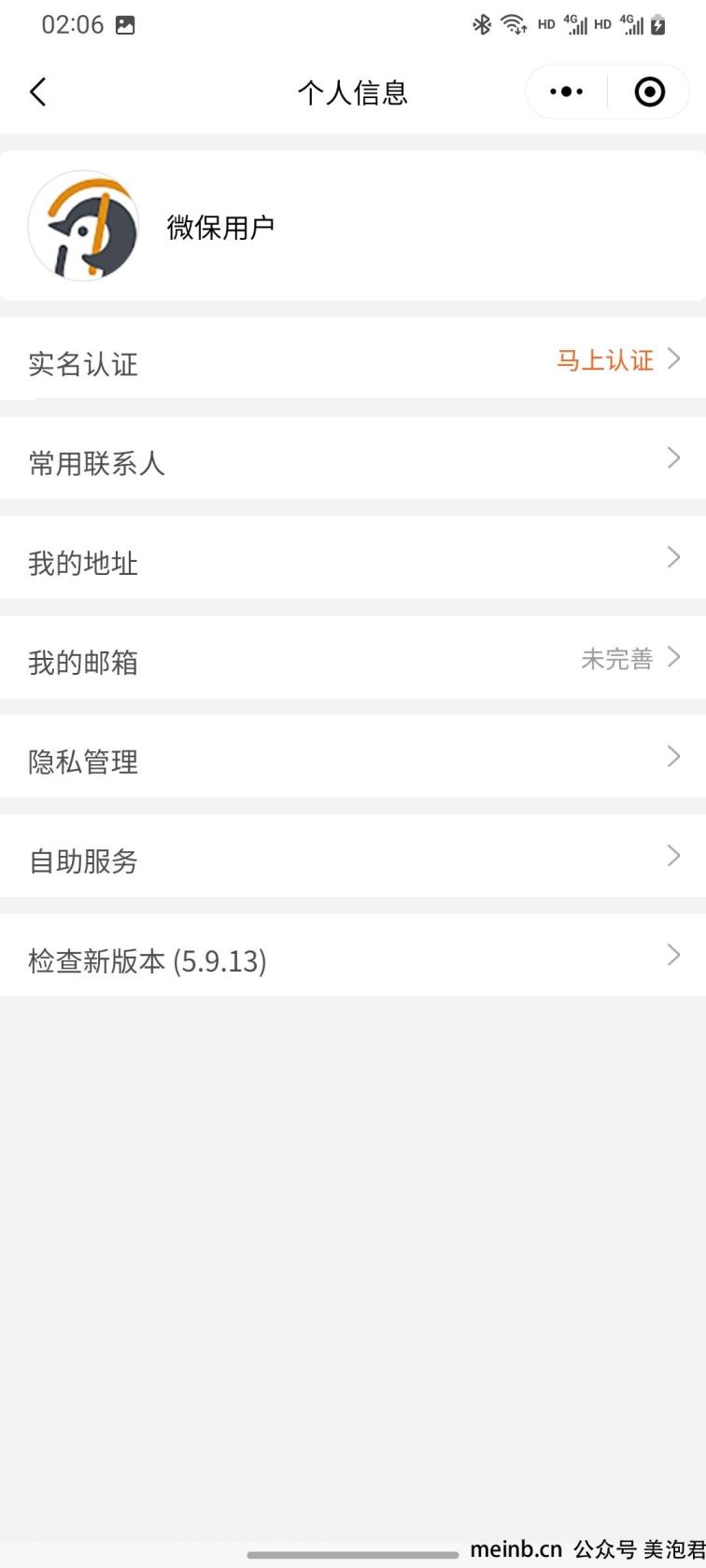Viewport: 706px width, 1568px height.
Task: Go back using the top-left arrow
Action: 37,91
